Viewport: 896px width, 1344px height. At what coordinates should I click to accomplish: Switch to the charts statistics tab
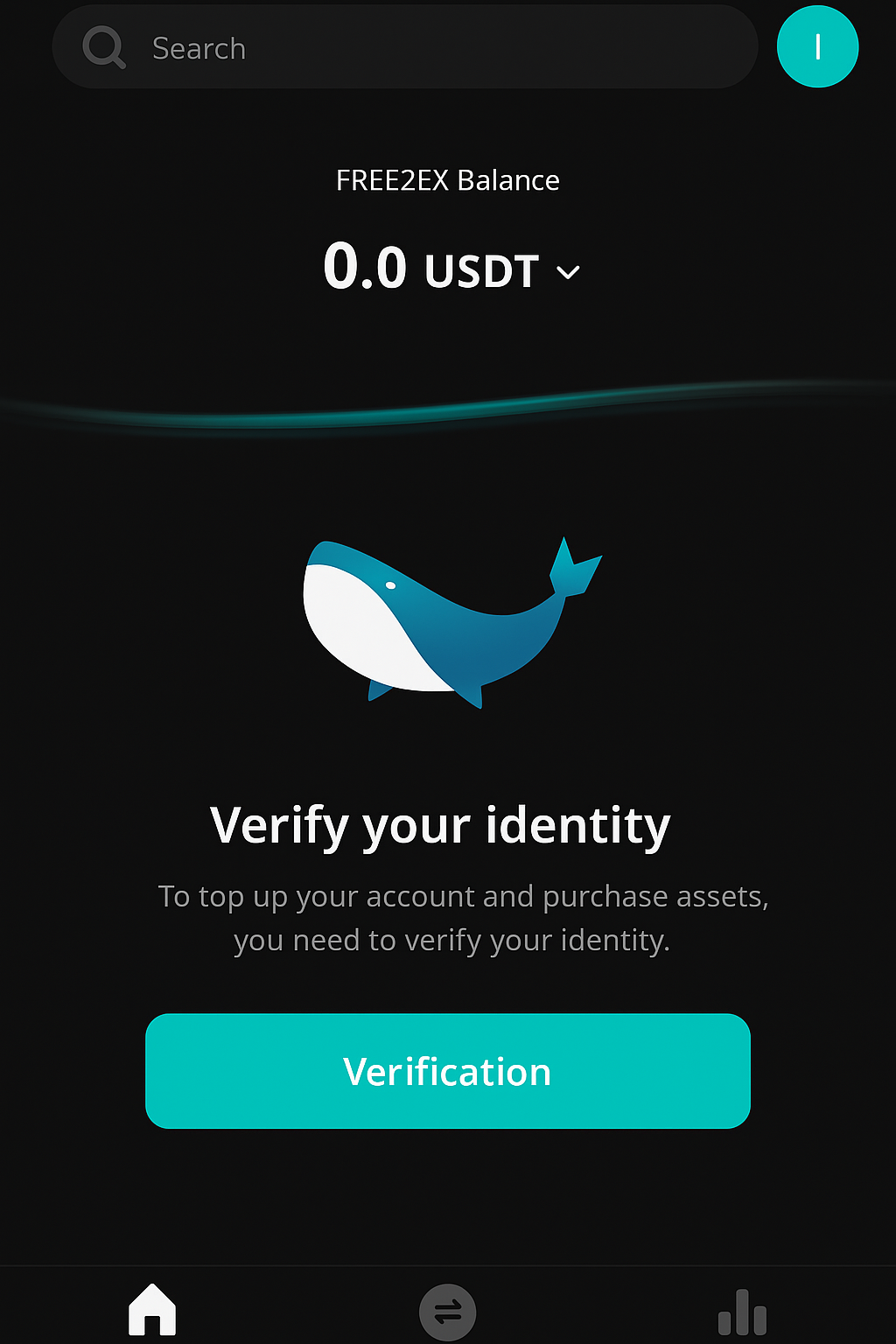tap(742, 1312)
